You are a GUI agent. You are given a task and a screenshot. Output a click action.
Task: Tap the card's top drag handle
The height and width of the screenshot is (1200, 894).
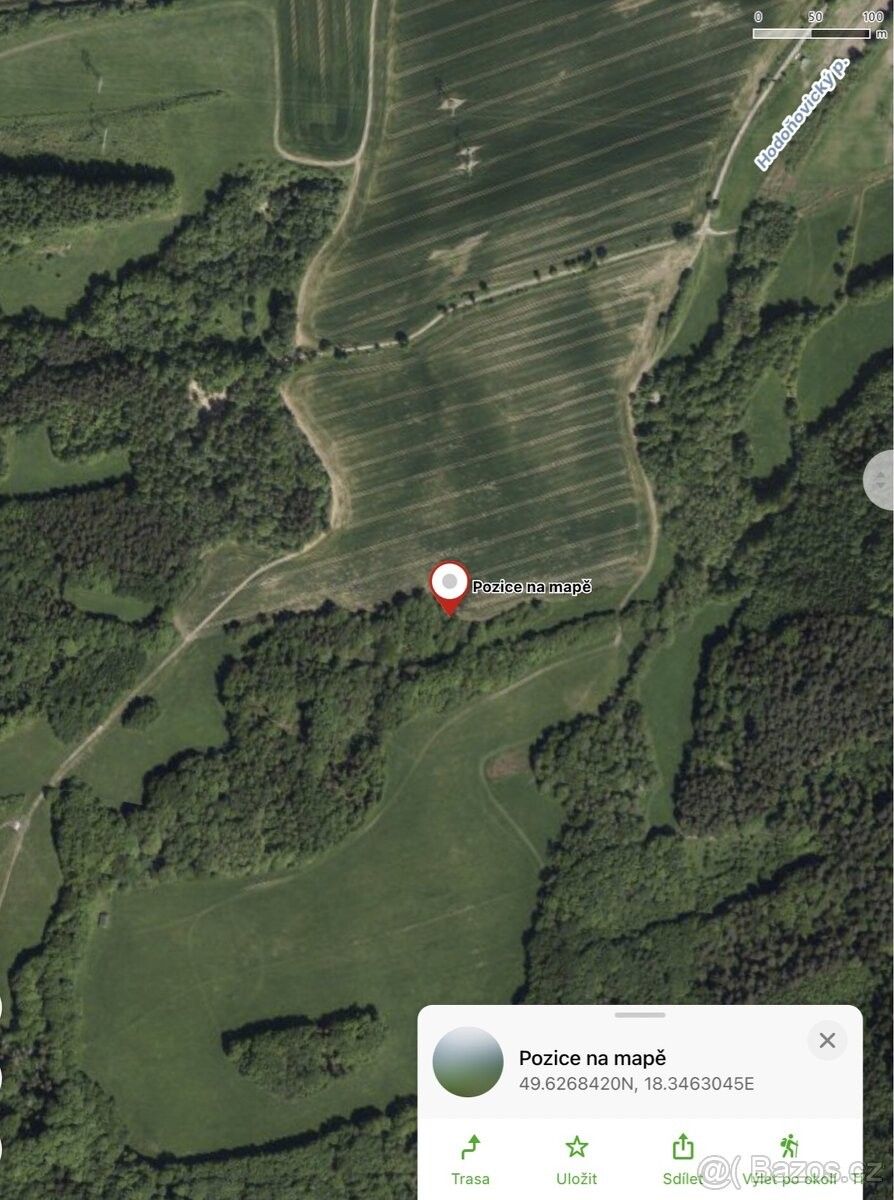tap(640, 1015)
